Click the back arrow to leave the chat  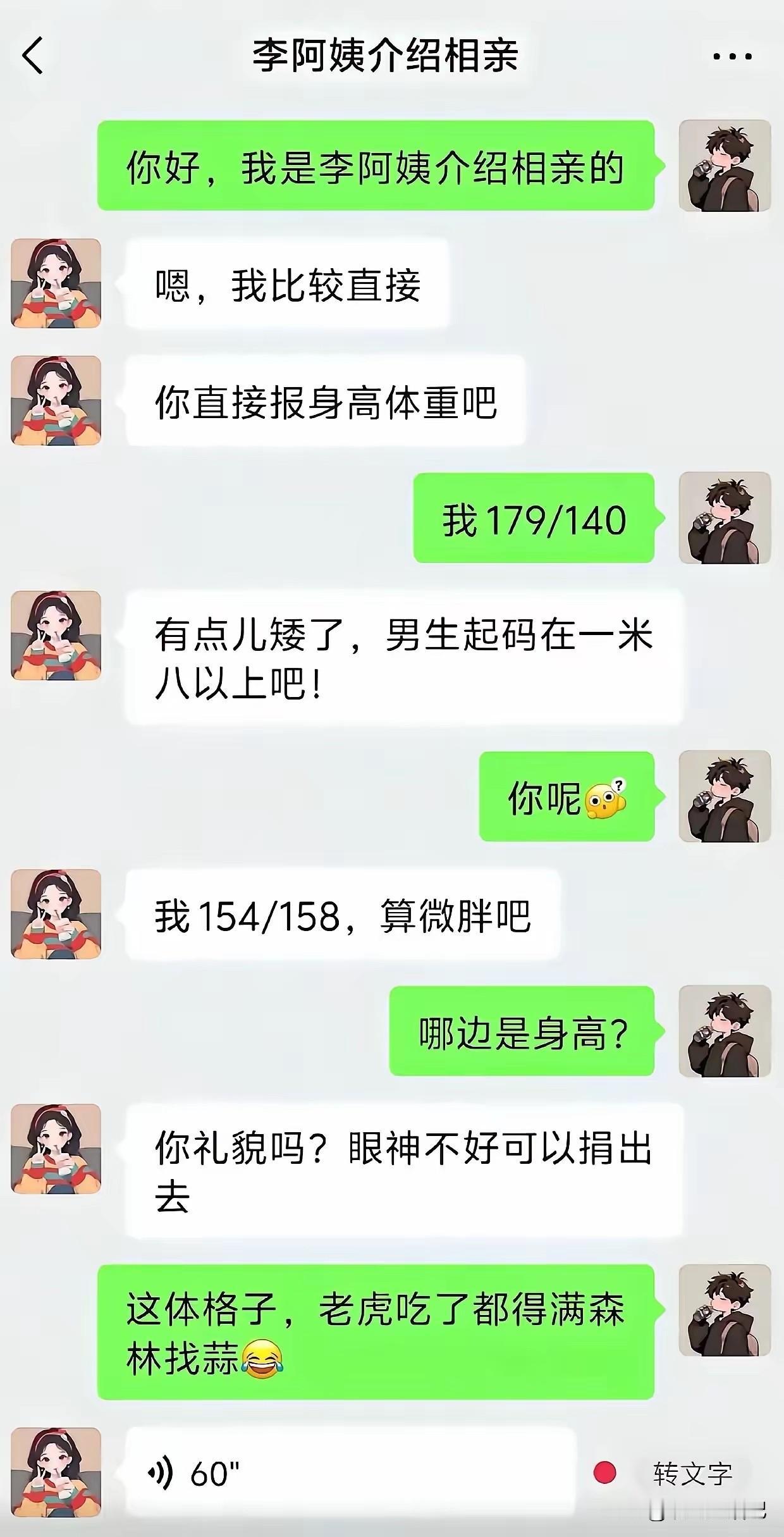[33, 57]
